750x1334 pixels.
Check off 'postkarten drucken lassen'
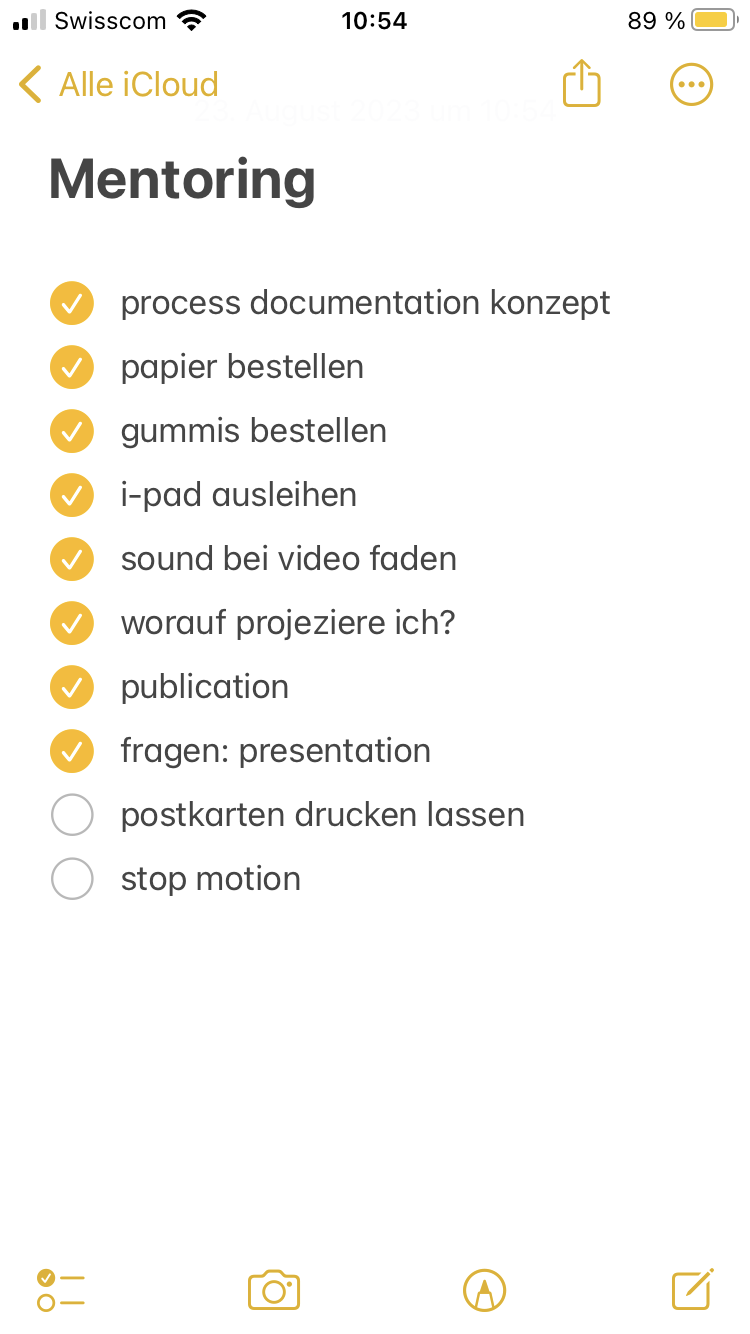coord(72,816)
